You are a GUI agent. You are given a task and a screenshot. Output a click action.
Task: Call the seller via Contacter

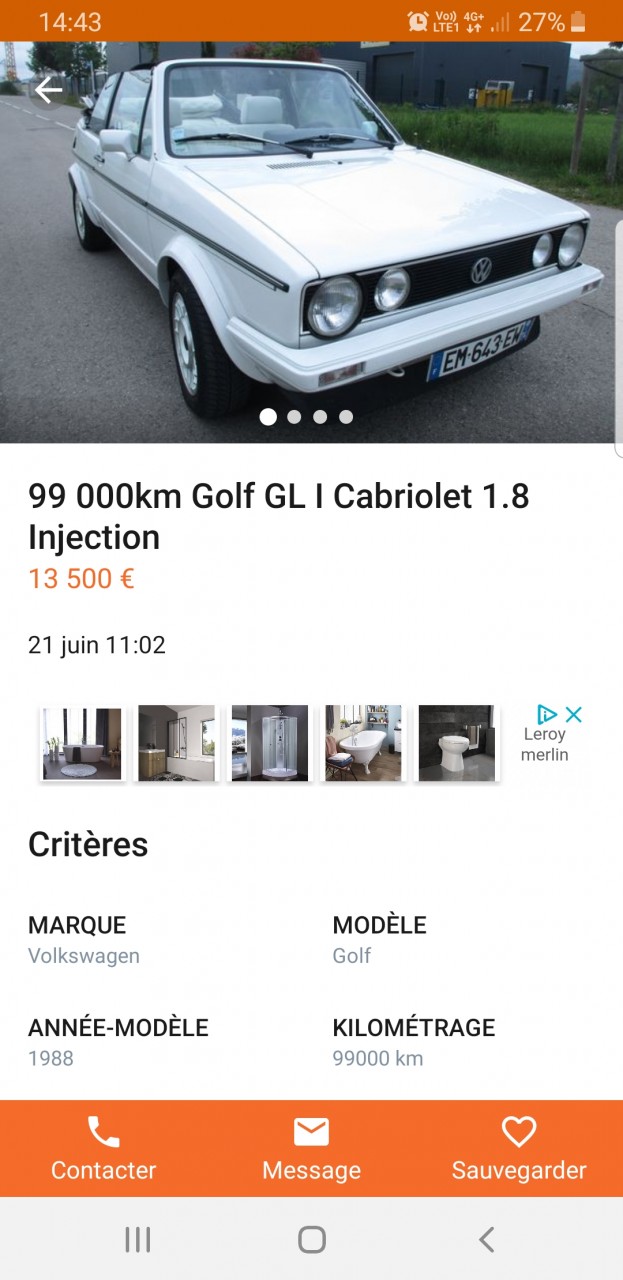tap(104, 1149)
